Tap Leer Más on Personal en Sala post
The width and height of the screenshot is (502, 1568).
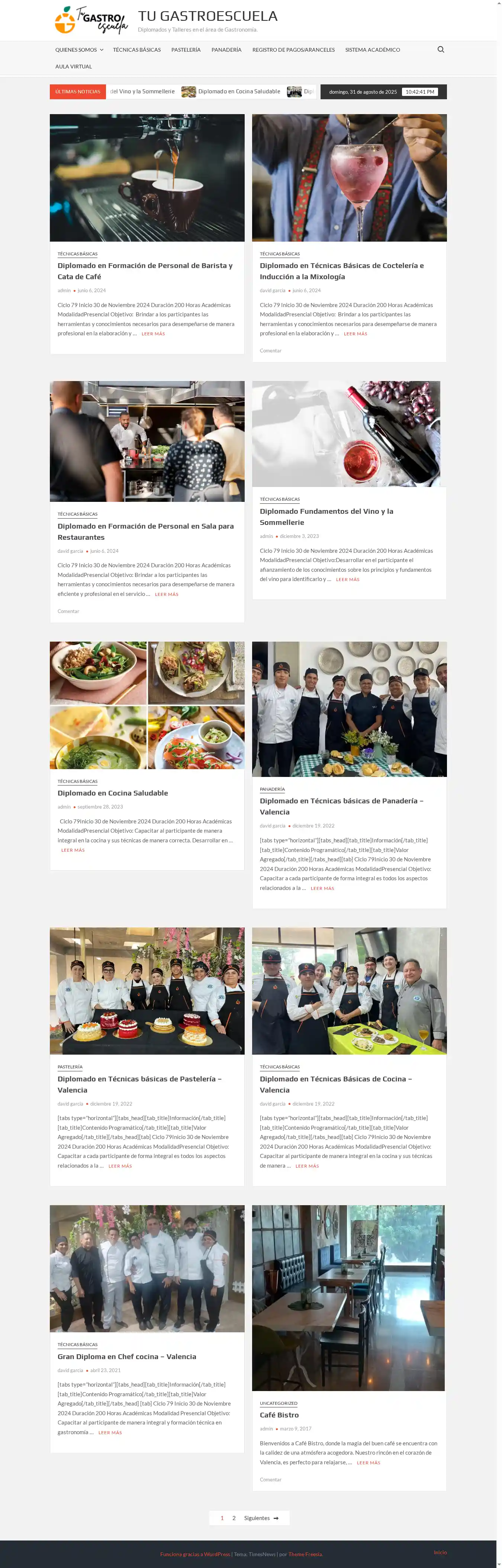click(x=166, y=594)
